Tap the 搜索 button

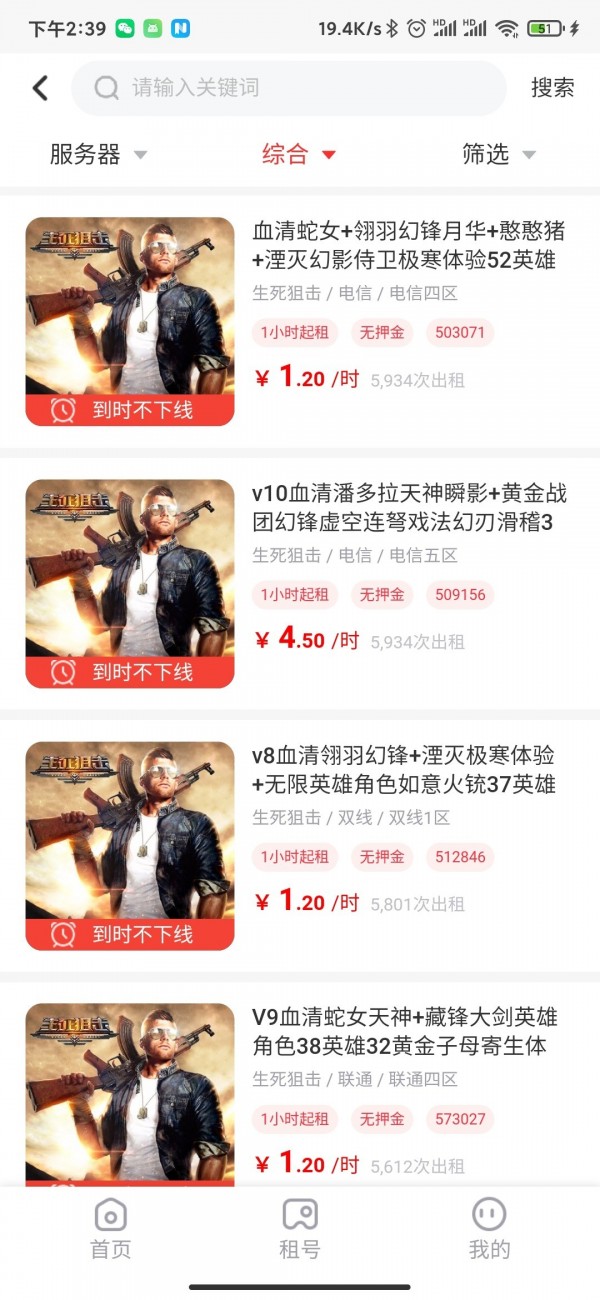pos(552,88)
